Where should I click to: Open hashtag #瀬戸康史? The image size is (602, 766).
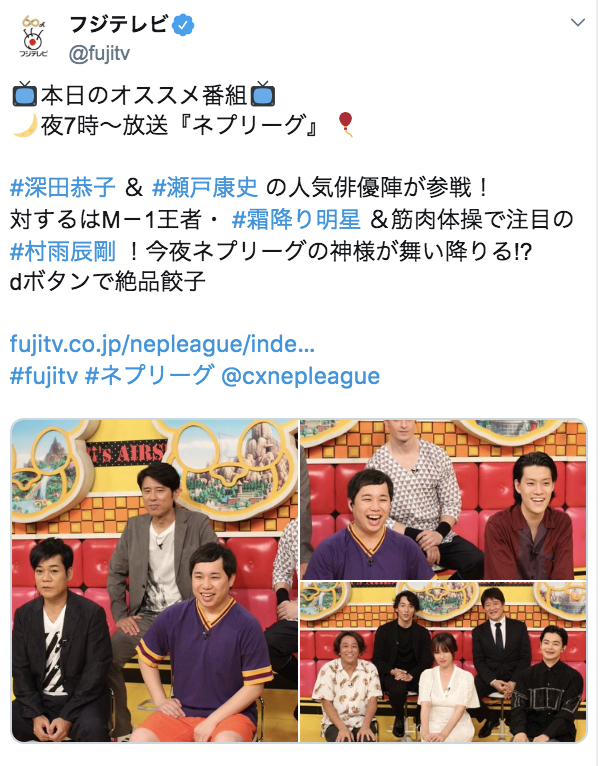(206, 187)
